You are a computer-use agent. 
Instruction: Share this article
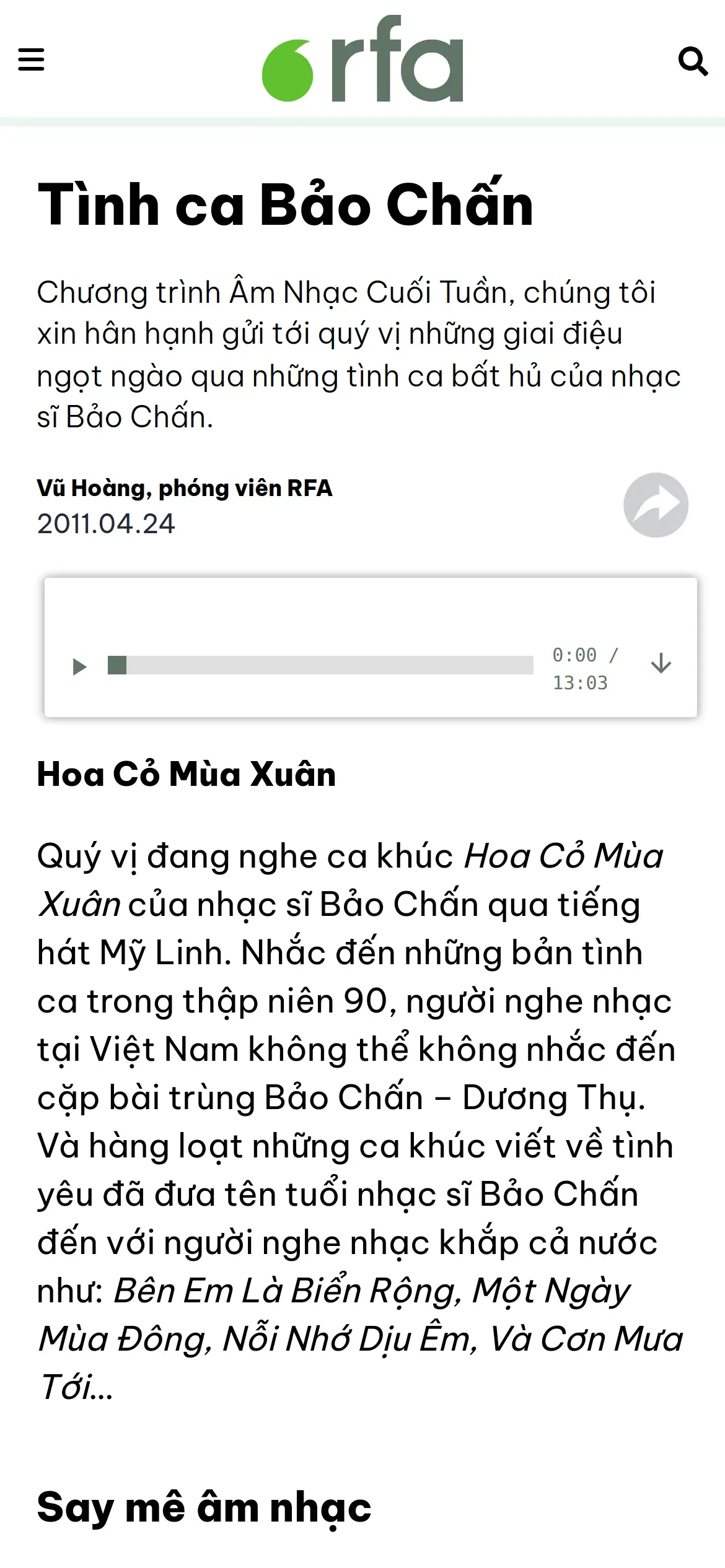coord(656,505)
